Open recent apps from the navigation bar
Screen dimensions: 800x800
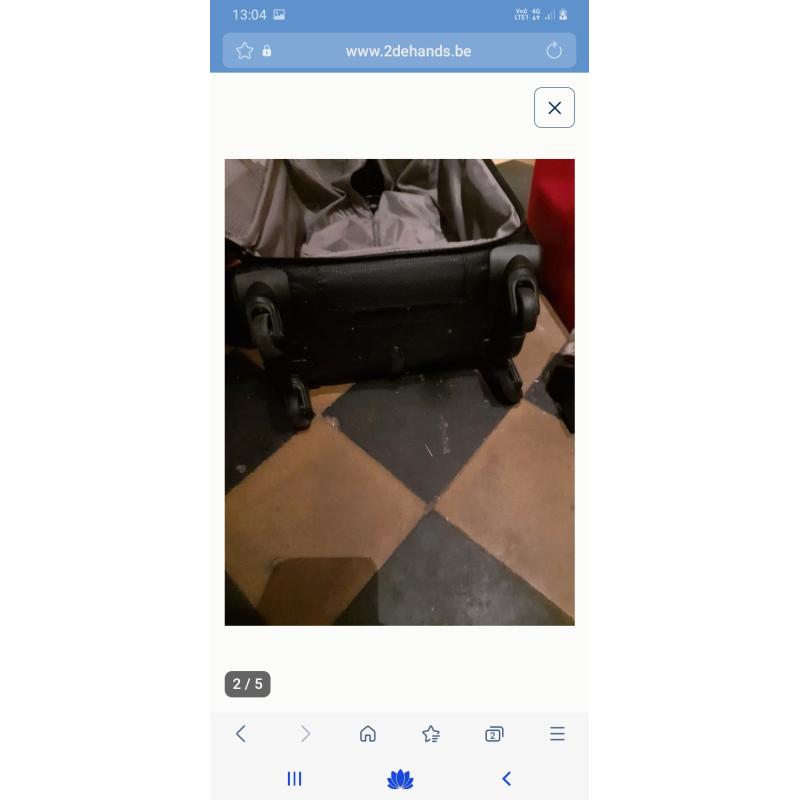294,779
